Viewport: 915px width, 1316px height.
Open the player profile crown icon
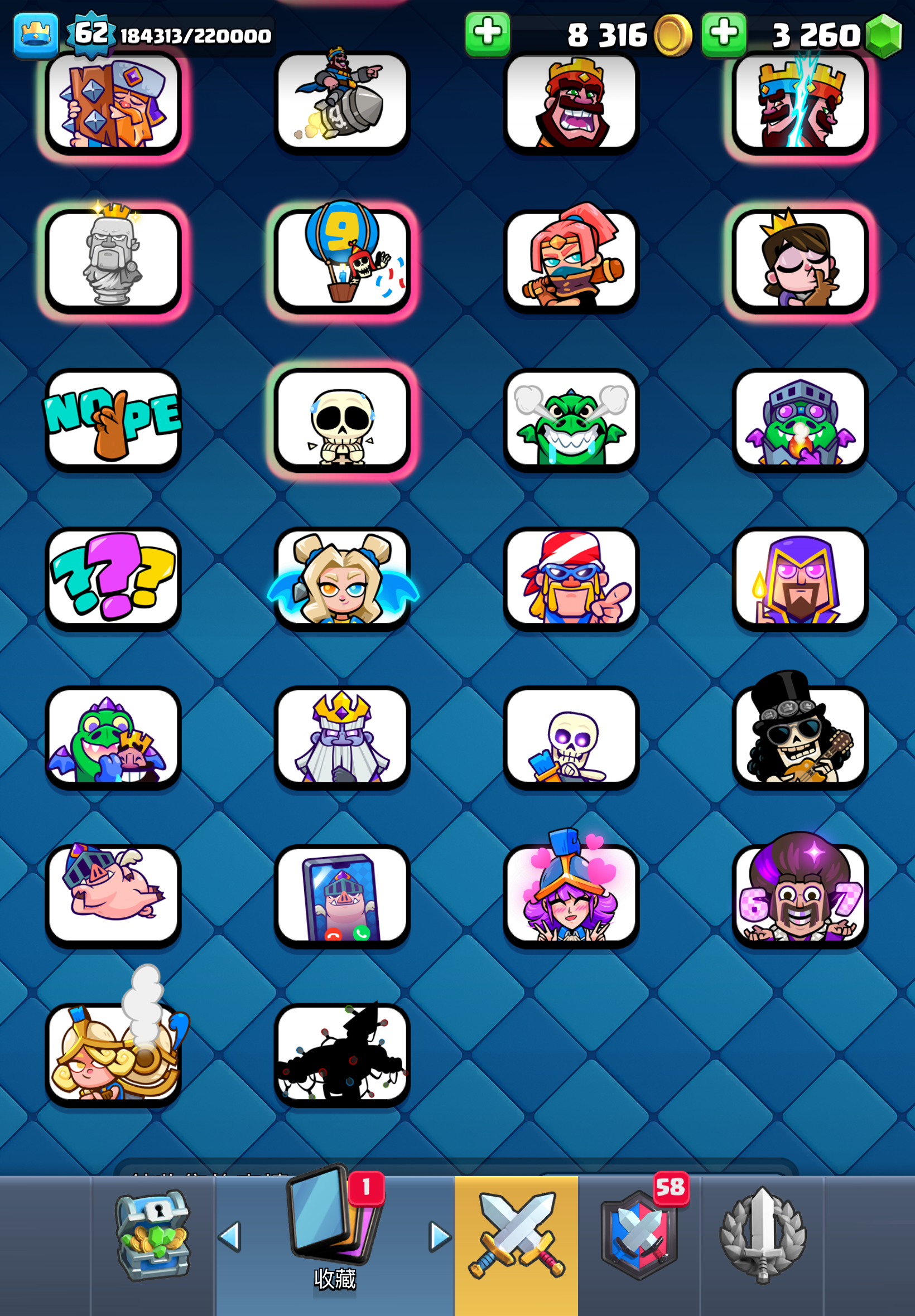click(36, 35)
